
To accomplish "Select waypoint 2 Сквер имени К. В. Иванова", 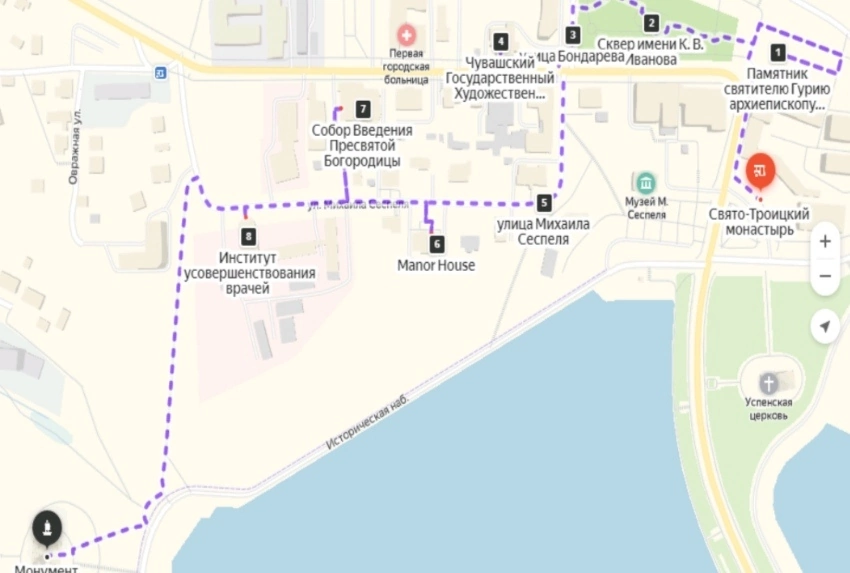I will 651,23.
